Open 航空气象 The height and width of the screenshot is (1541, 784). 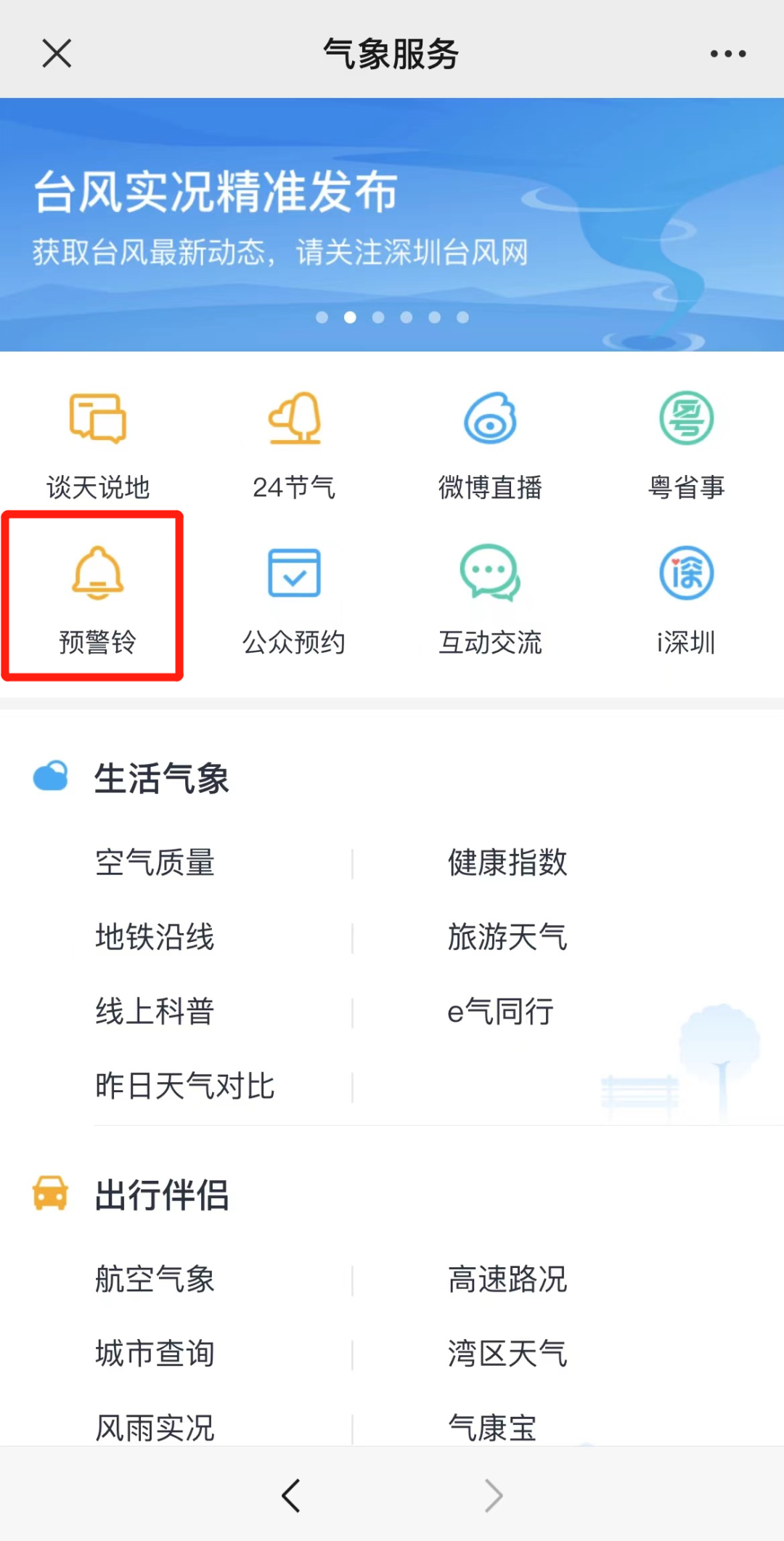155,1280
